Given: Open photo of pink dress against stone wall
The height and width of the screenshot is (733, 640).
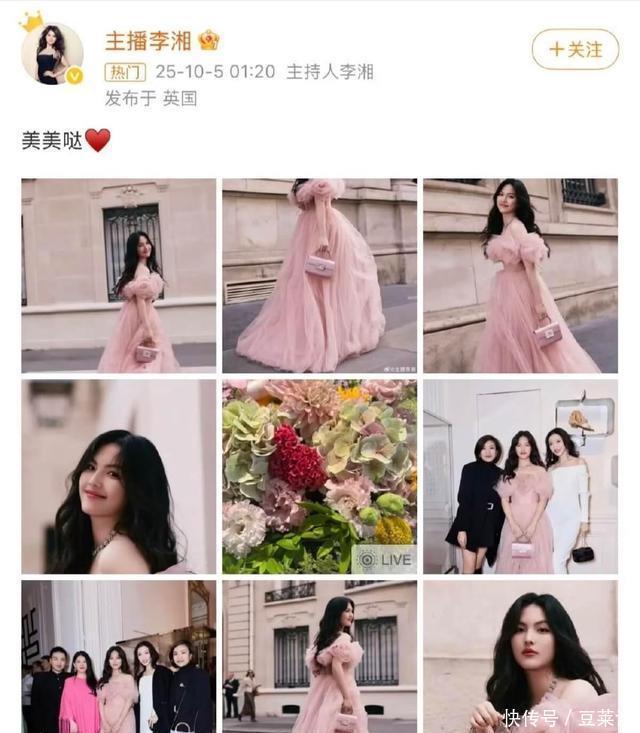Looking at the screenshot, I should click(x=520, y=275).
